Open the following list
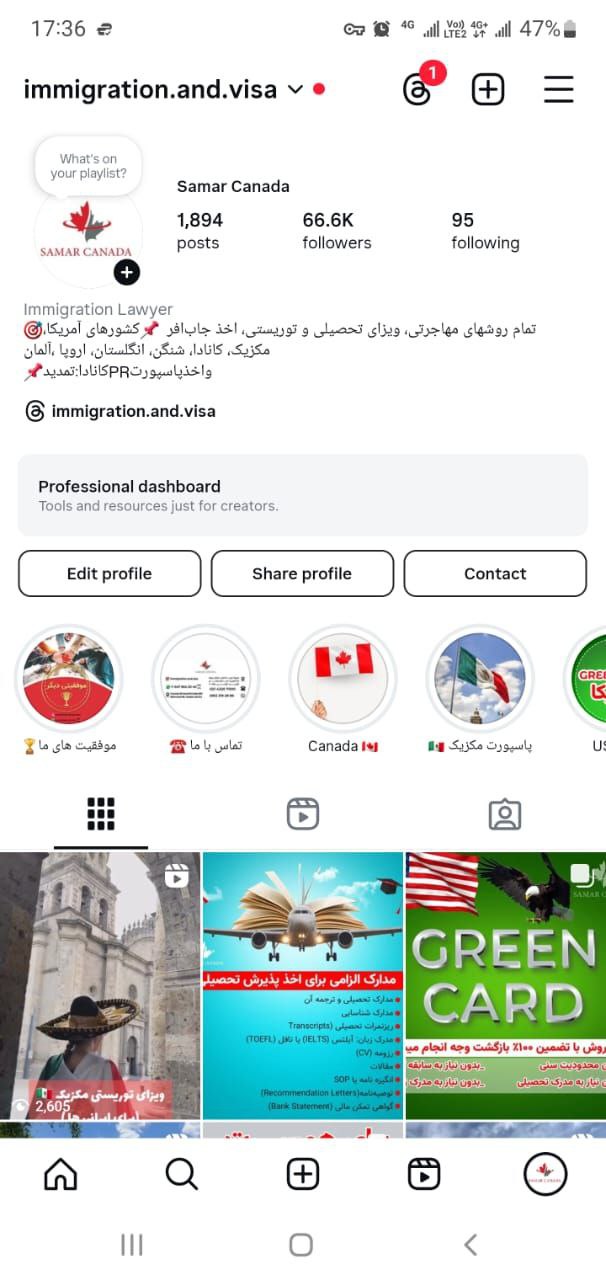The height and width of the screenshot is (1280, 606). tap(485, 231)
